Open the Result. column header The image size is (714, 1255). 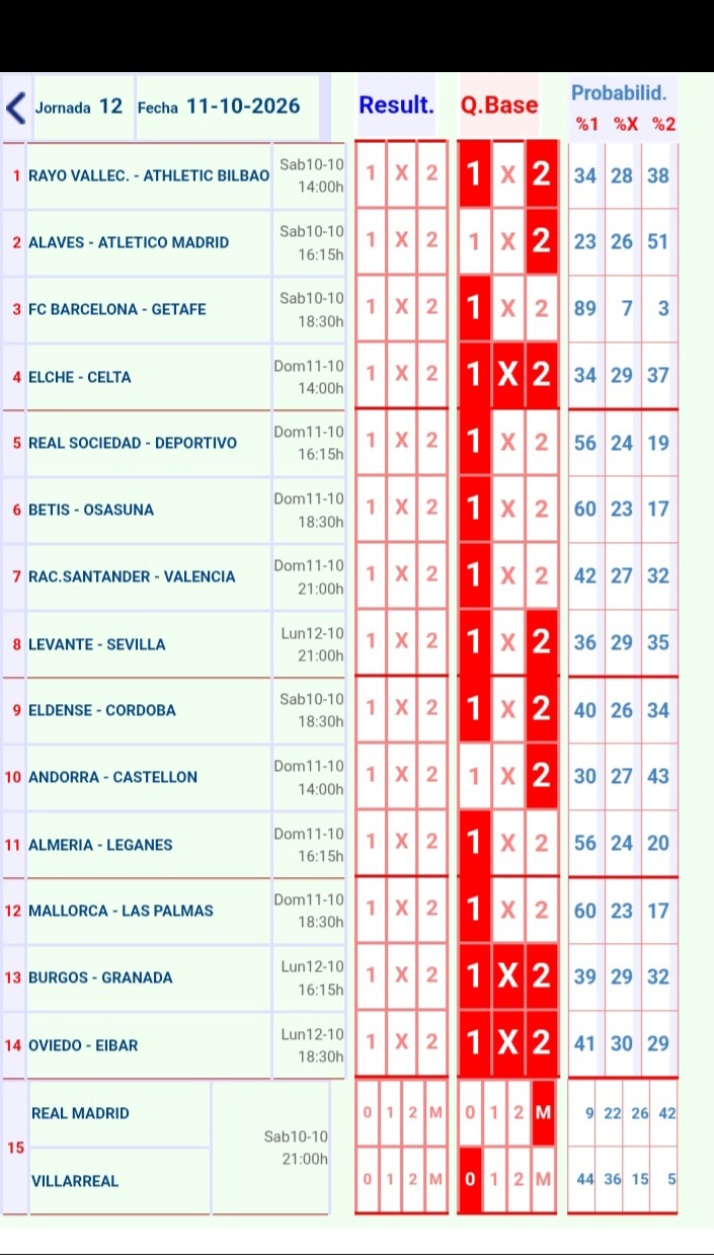(x=396, y=105)
